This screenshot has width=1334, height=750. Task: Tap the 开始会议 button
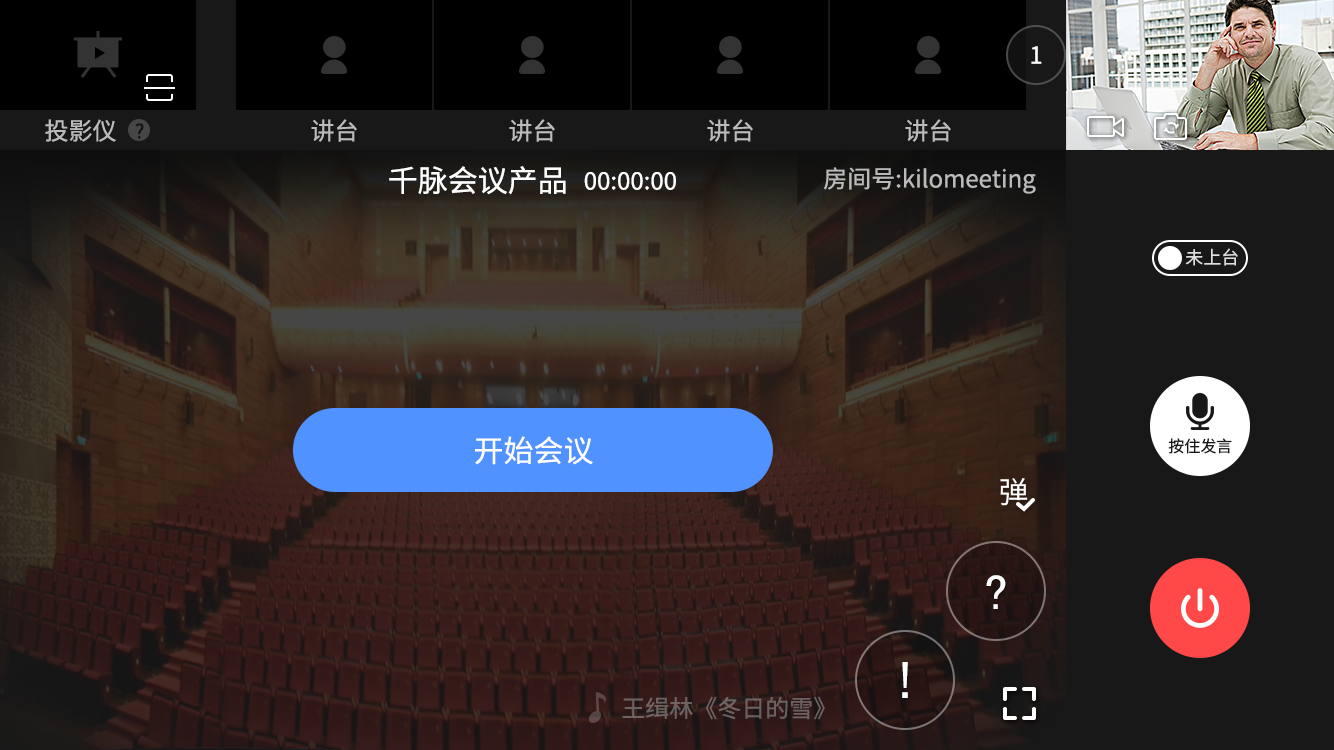click(x=532, y=450)
